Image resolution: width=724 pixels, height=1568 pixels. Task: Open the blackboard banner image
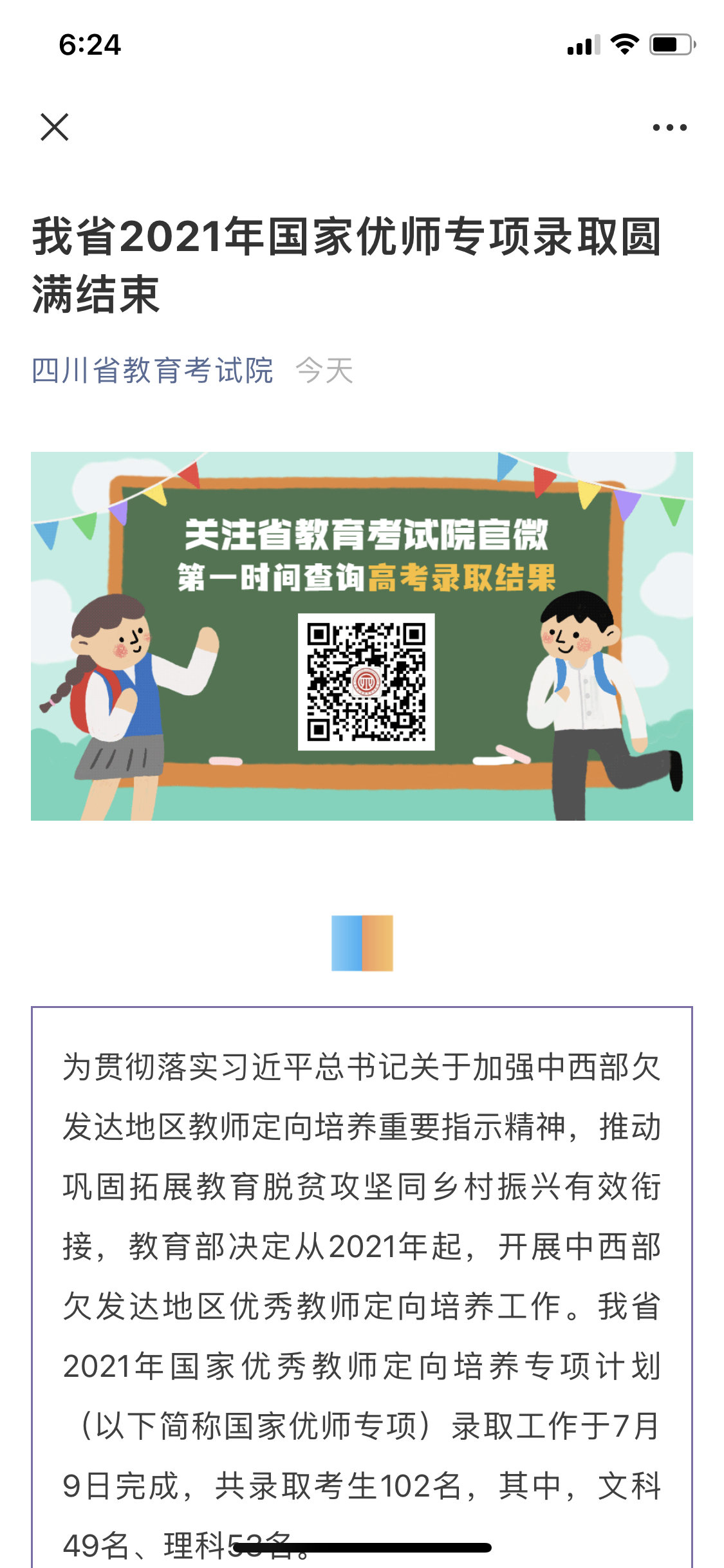(362, 635)
